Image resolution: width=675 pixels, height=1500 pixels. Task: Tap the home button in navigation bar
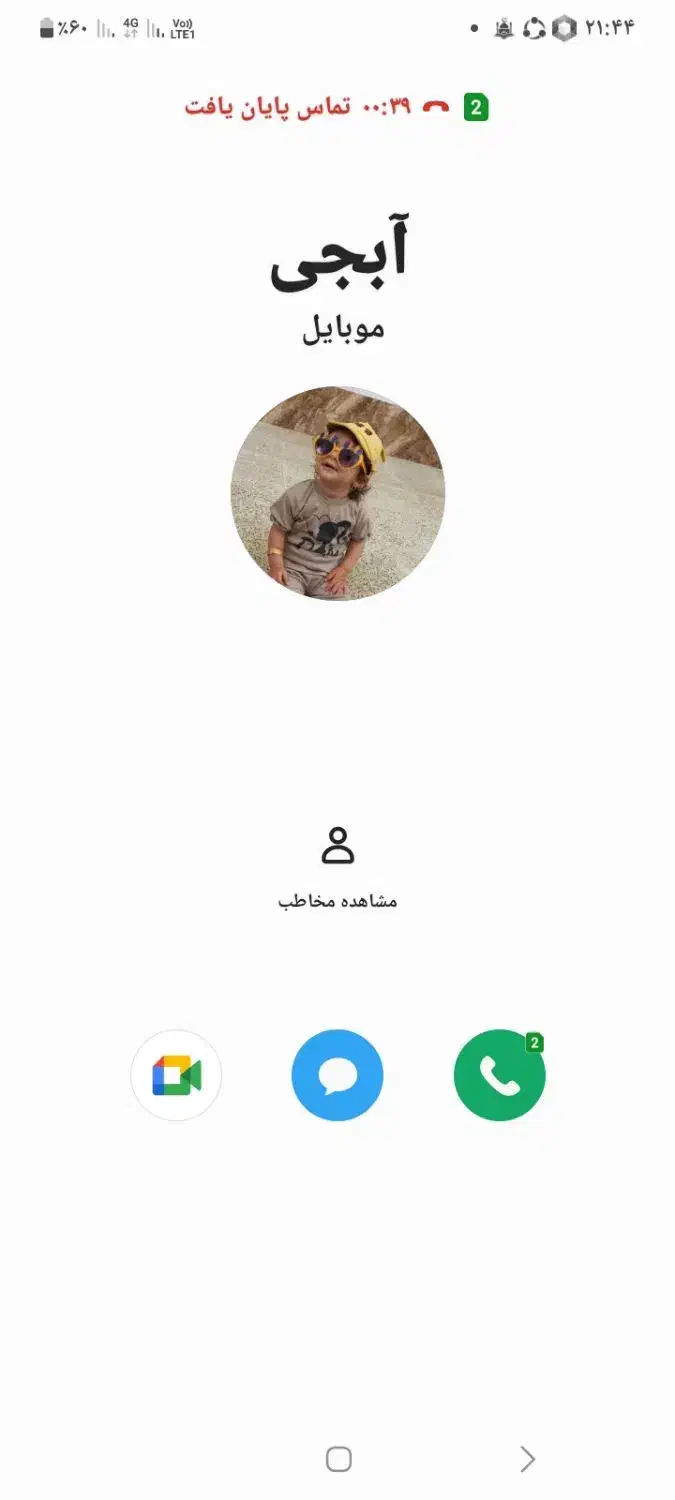click(x=339, y=1459)
